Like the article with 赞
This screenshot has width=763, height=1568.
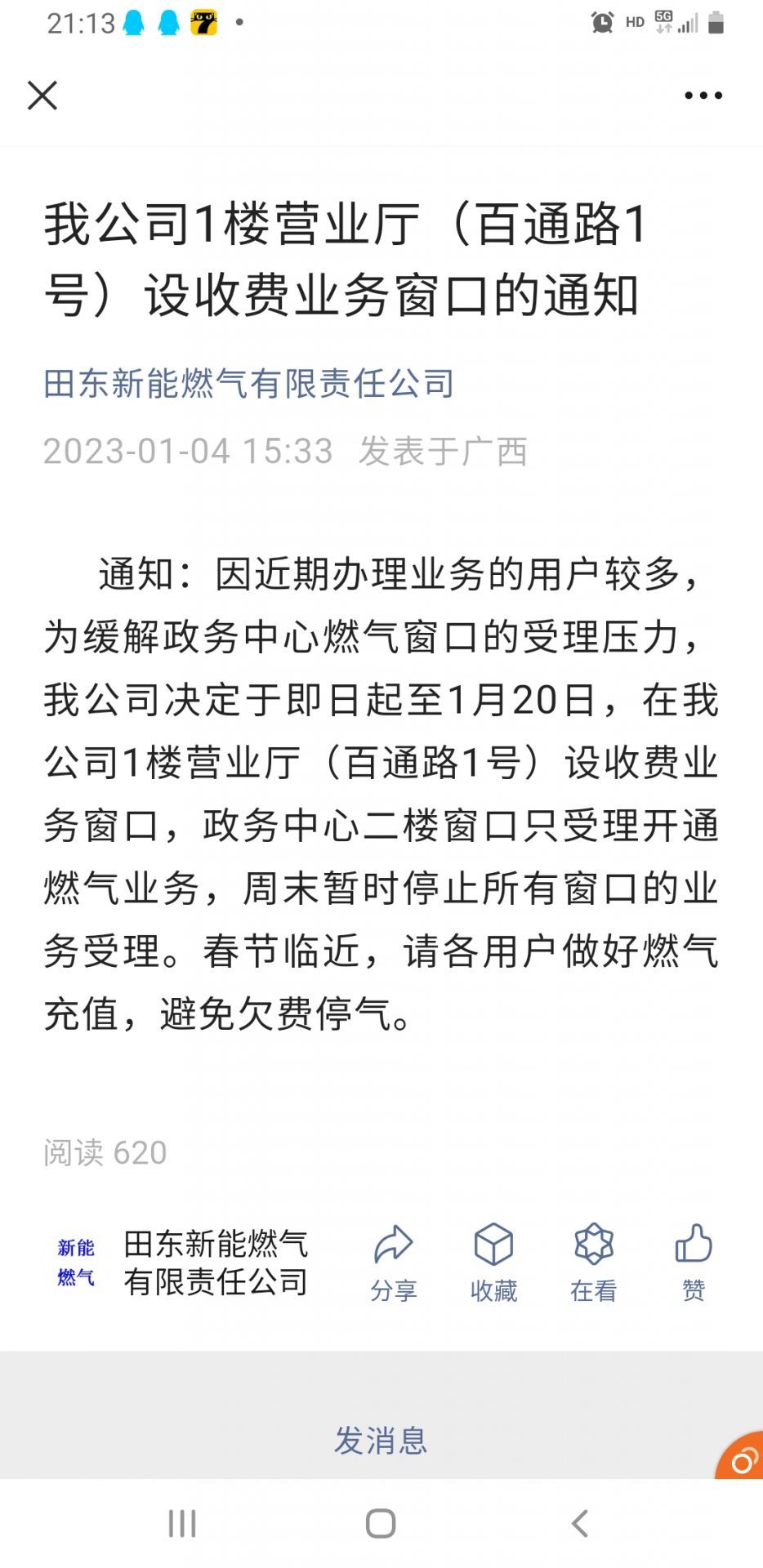[694, 1263]
